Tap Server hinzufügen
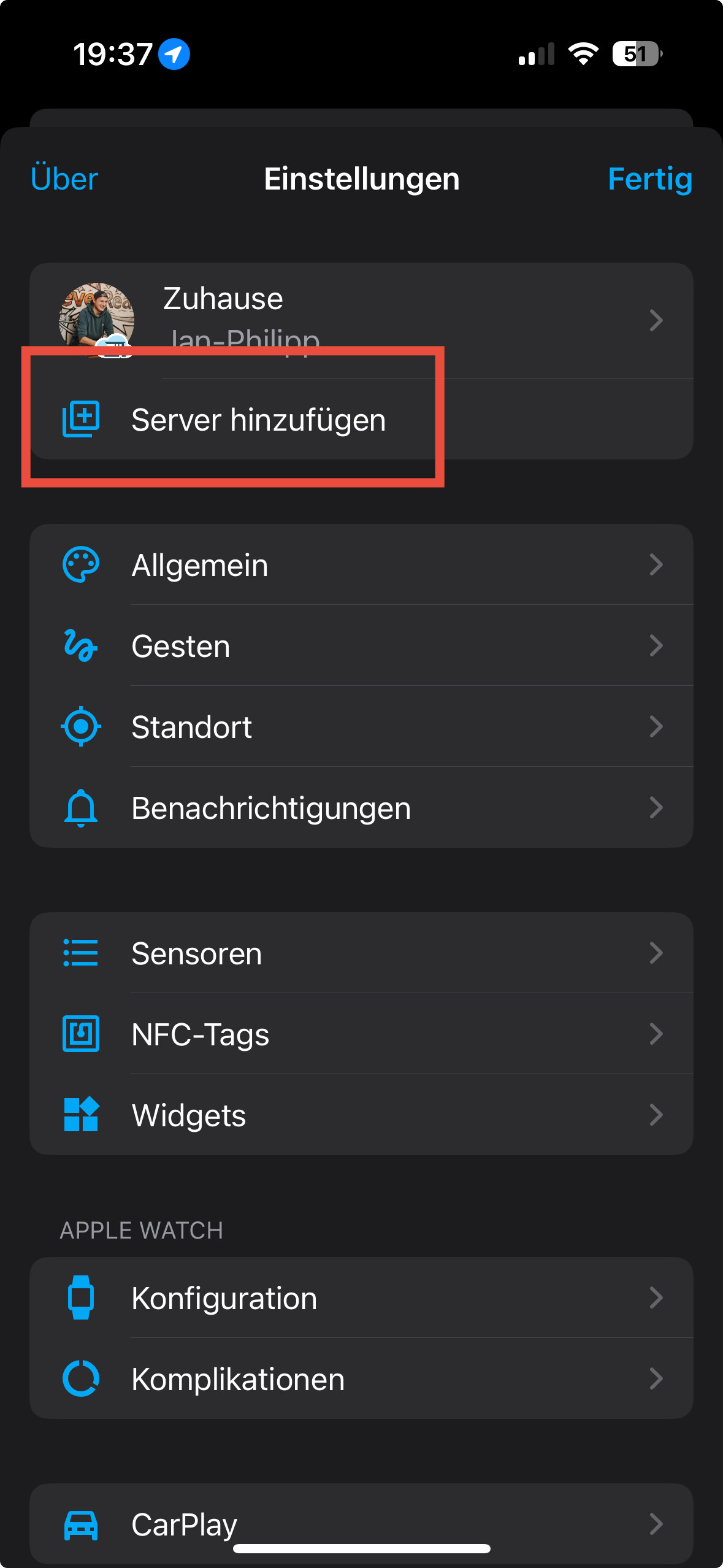This screenshot has height=1568, width=723. click(361, 419)
